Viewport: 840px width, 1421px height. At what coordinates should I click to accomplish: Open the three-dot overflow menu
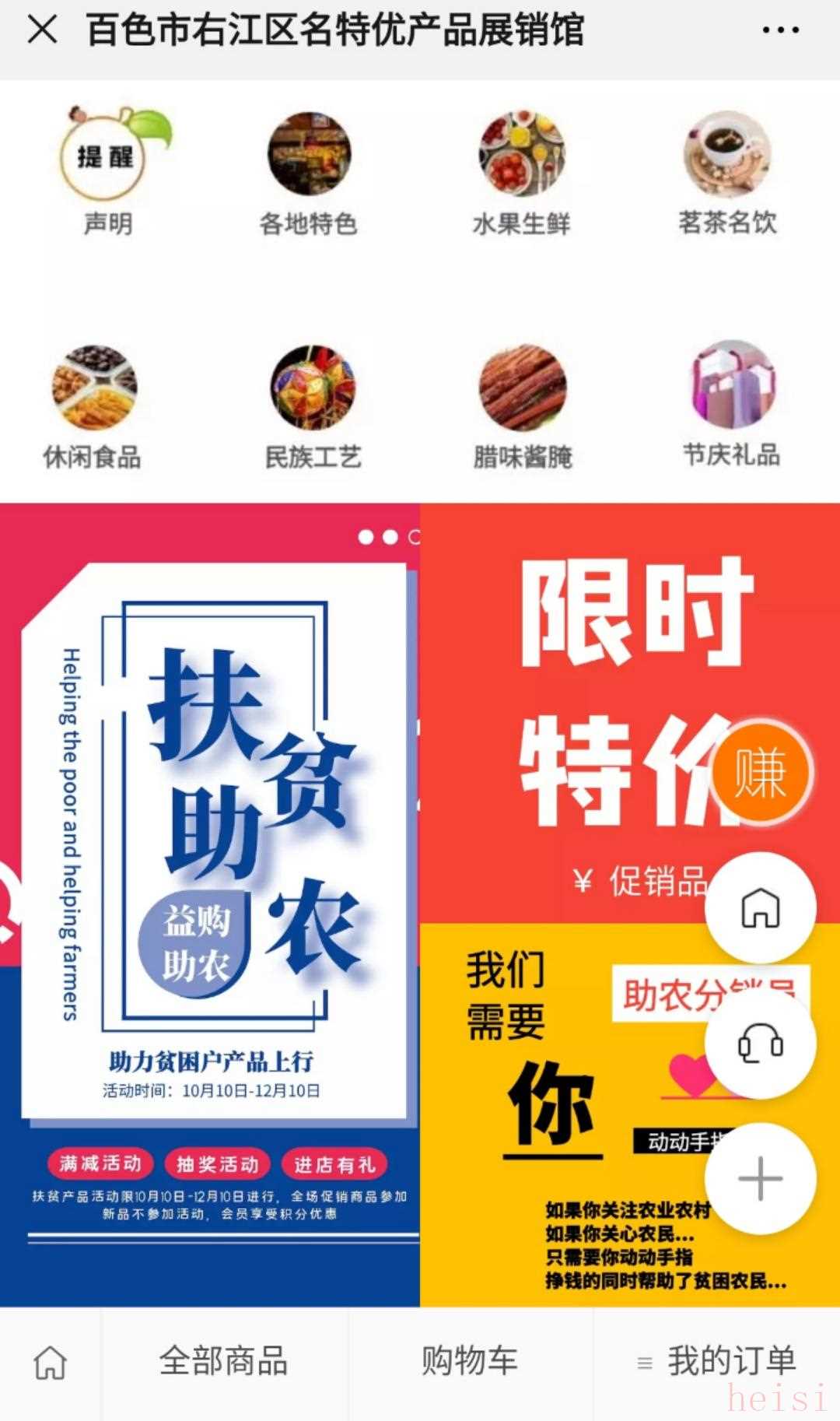(780, 30)
